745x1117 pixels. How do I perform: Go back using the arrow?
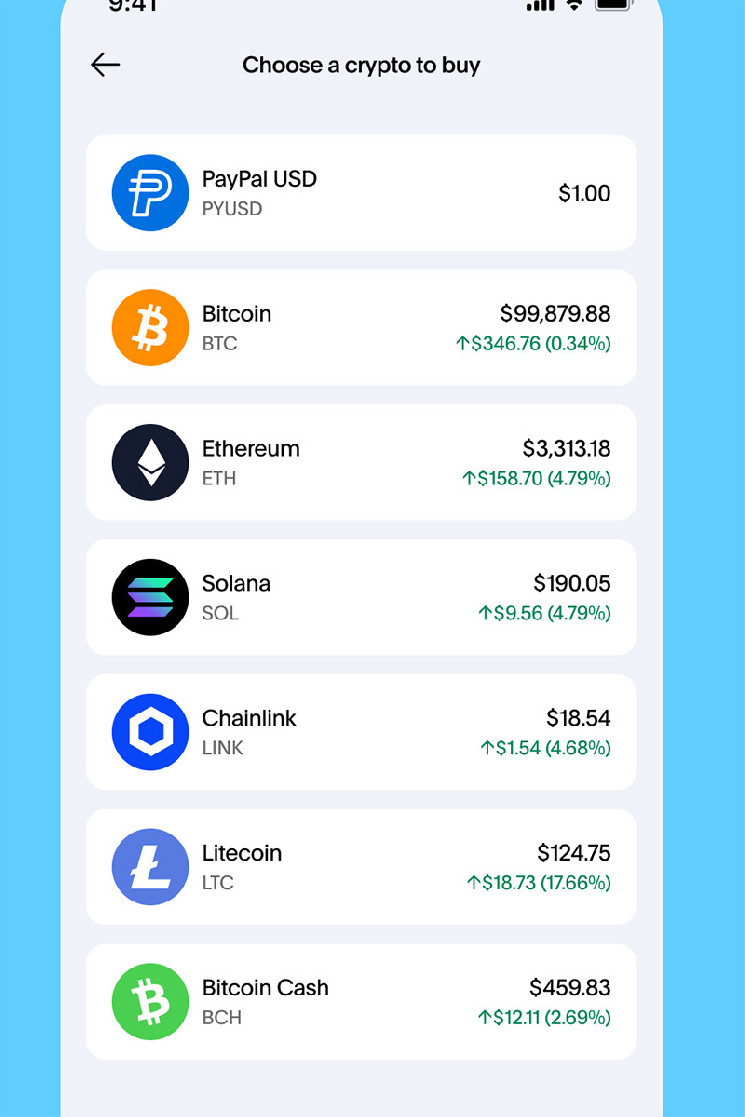pos(105,65)
